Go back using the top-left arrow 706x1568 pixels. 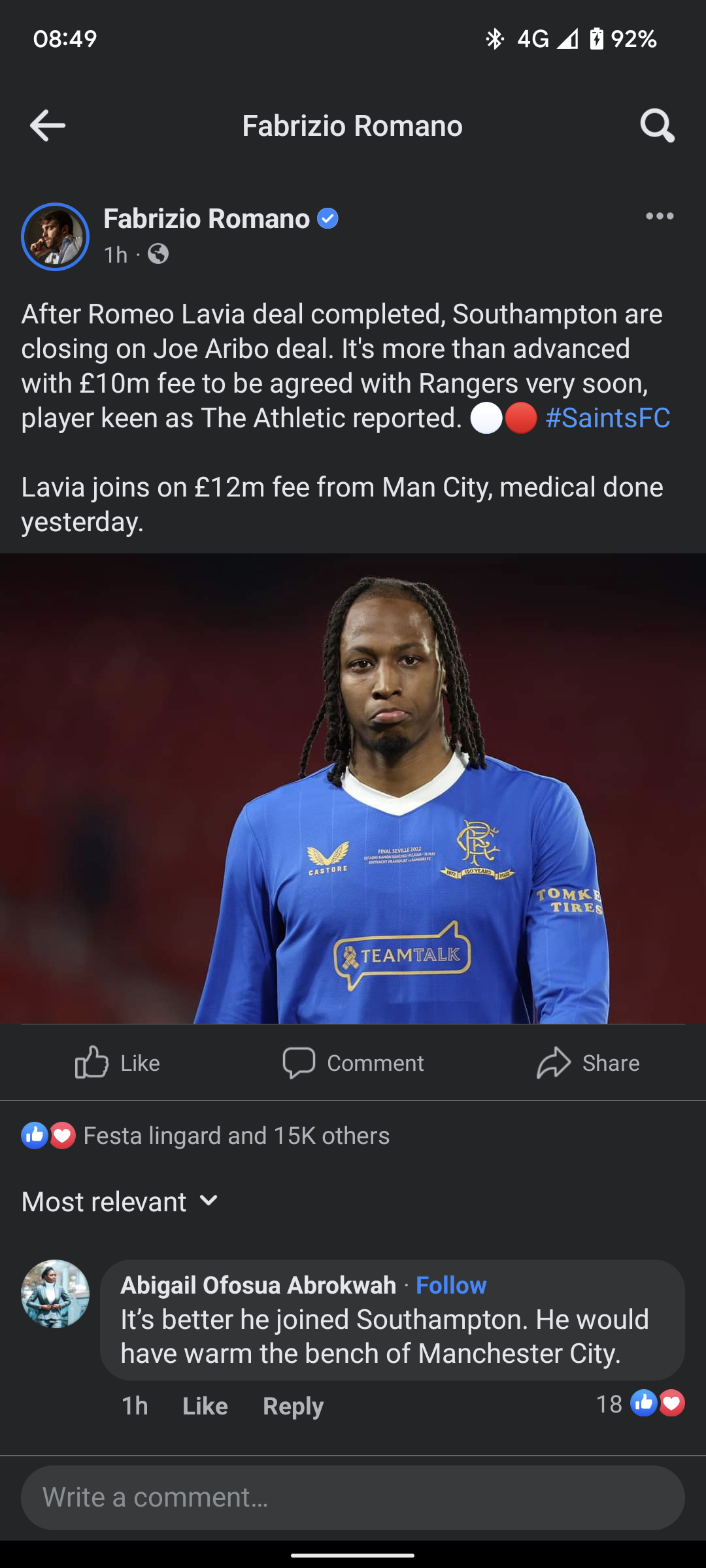pos(48,125)
